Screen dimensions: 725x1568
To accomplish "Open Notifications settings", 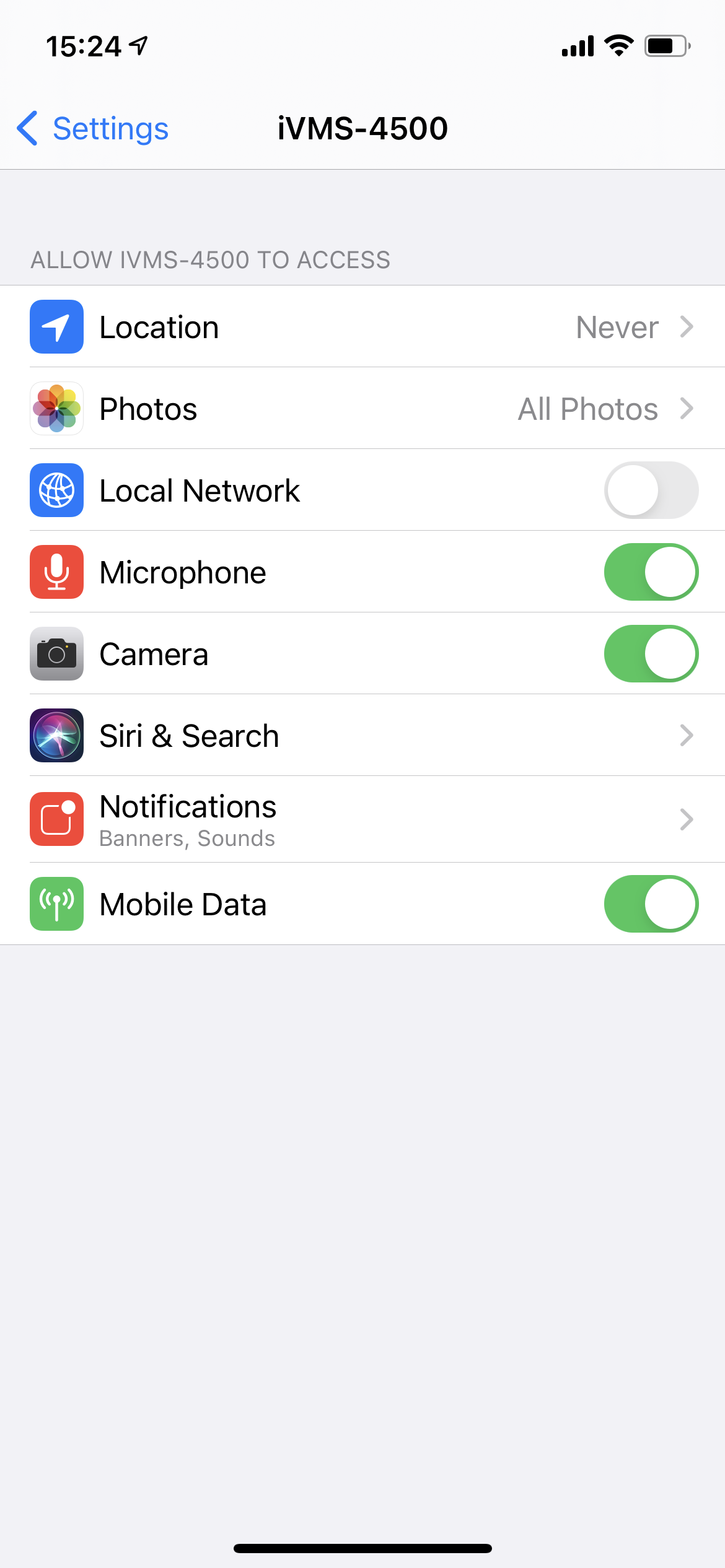I will pyautogui.click(x=362, y=819).
